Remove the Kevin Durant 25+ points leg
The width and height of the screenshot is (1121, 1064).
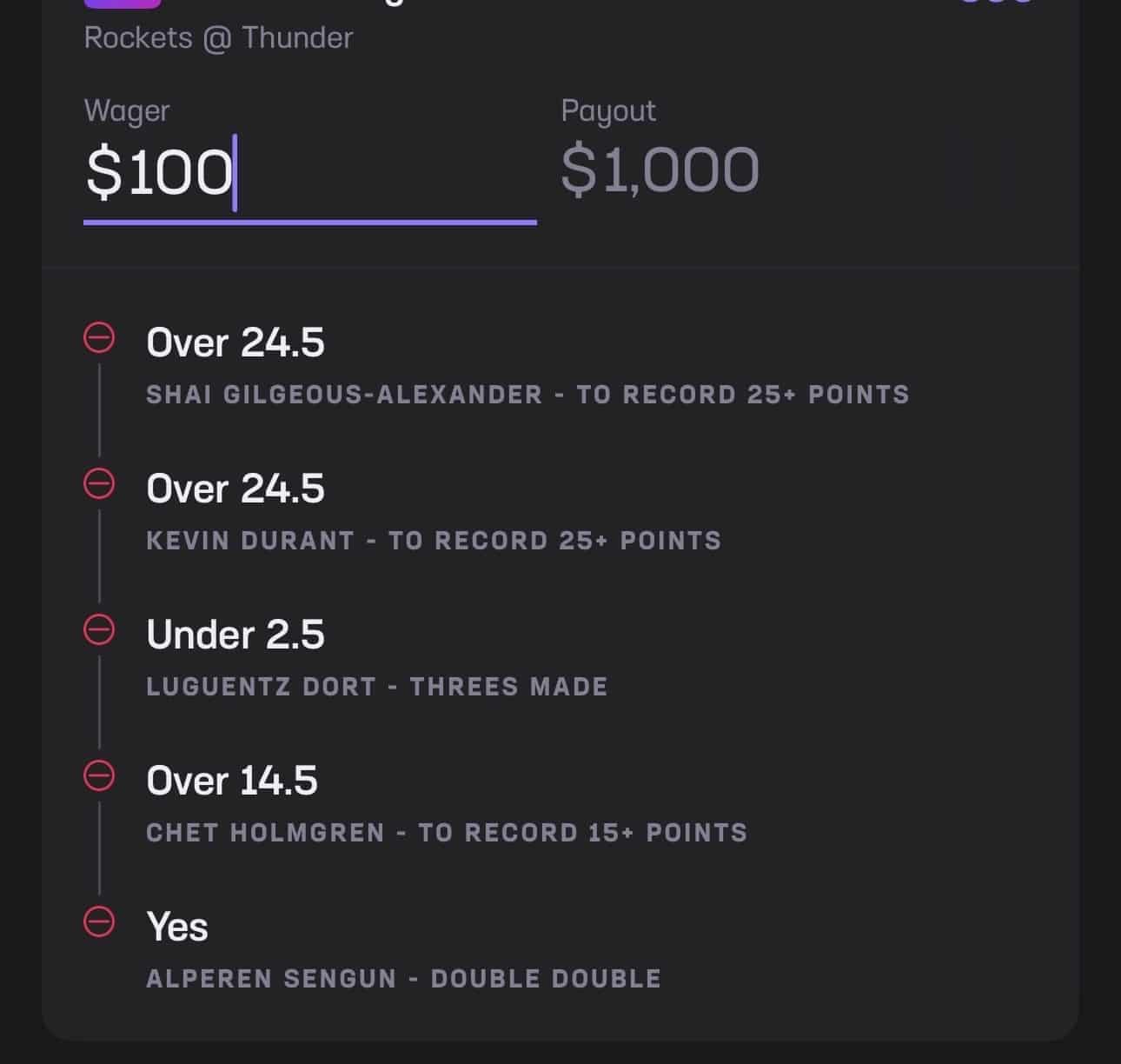(99, 483)
